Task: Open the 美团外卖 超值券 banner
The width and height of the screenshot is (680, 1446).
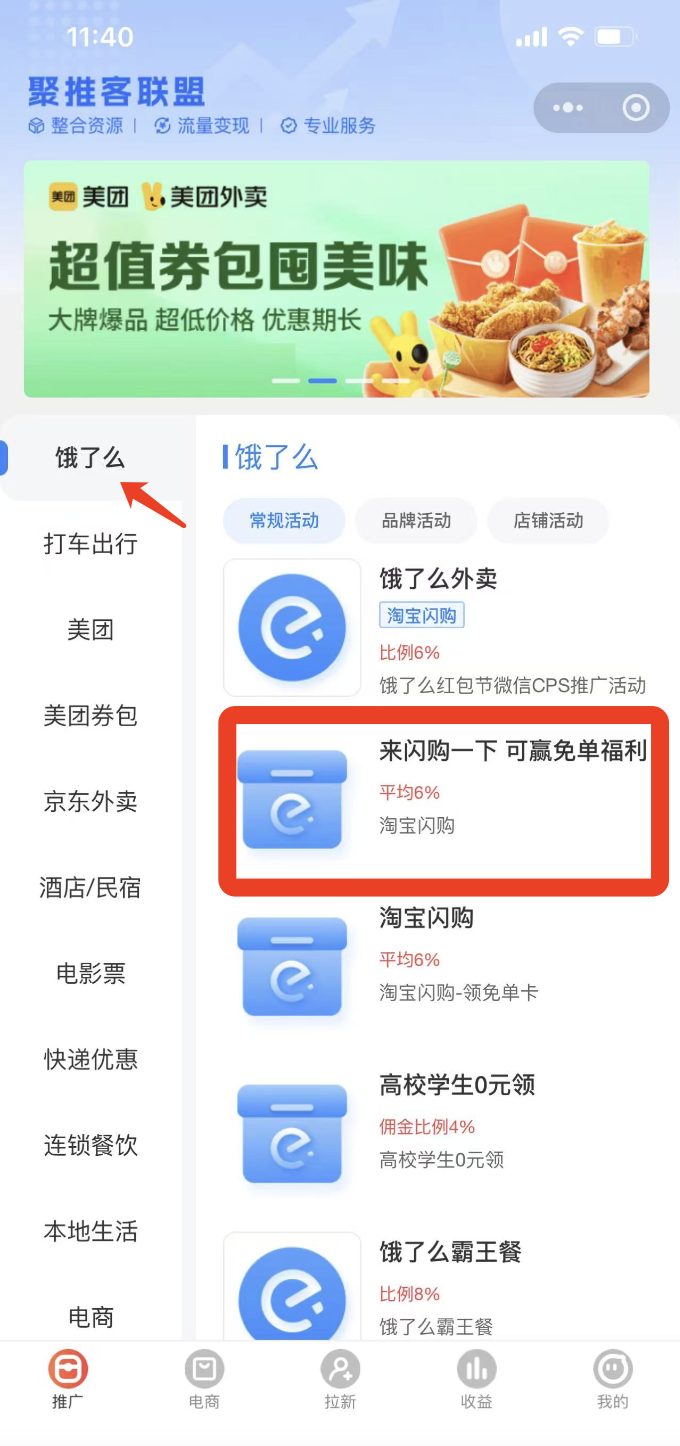Action: [337, 279]
